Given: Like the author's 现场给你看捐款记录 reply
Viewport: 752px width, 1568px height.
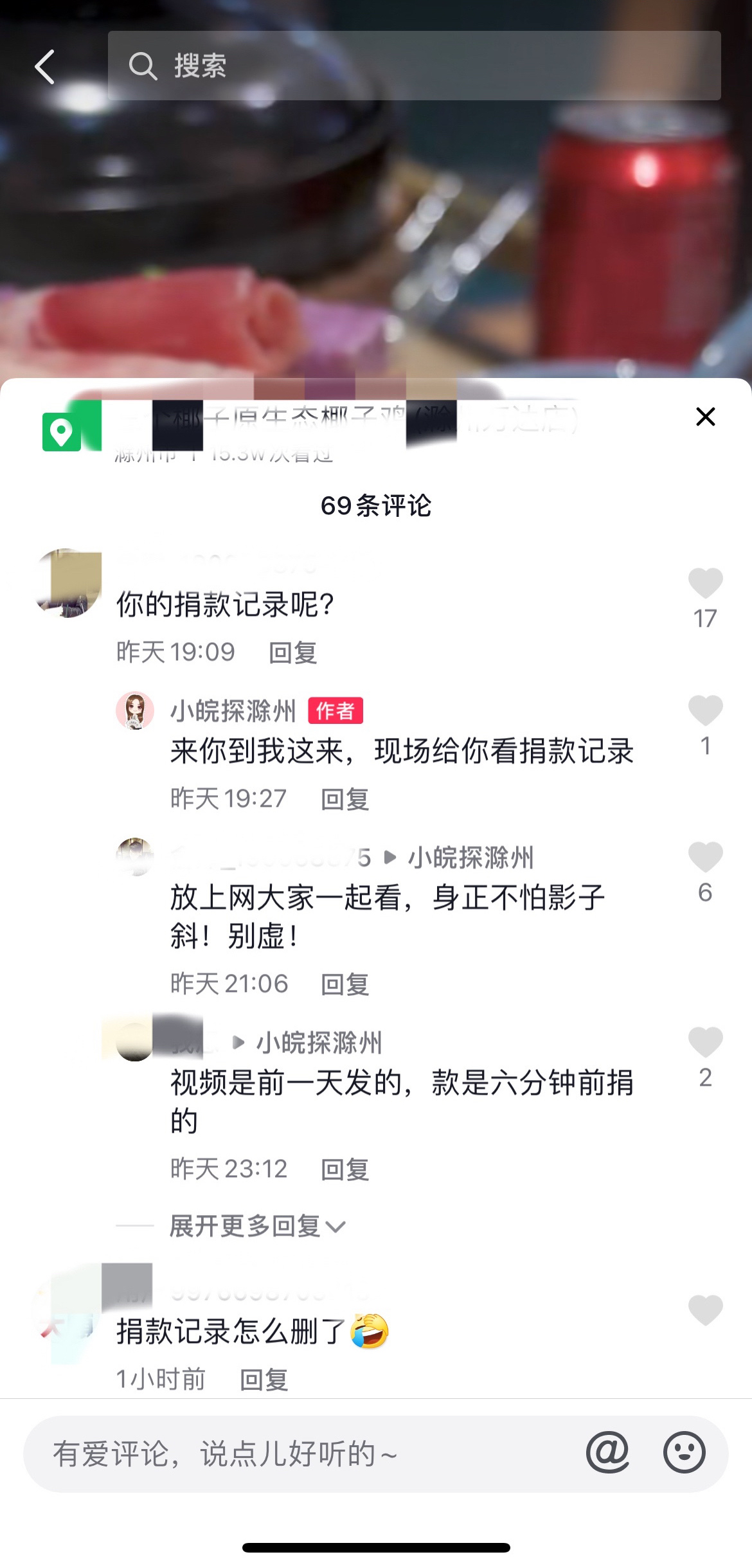Looking at the screenshot, I should tap(705, 711).
